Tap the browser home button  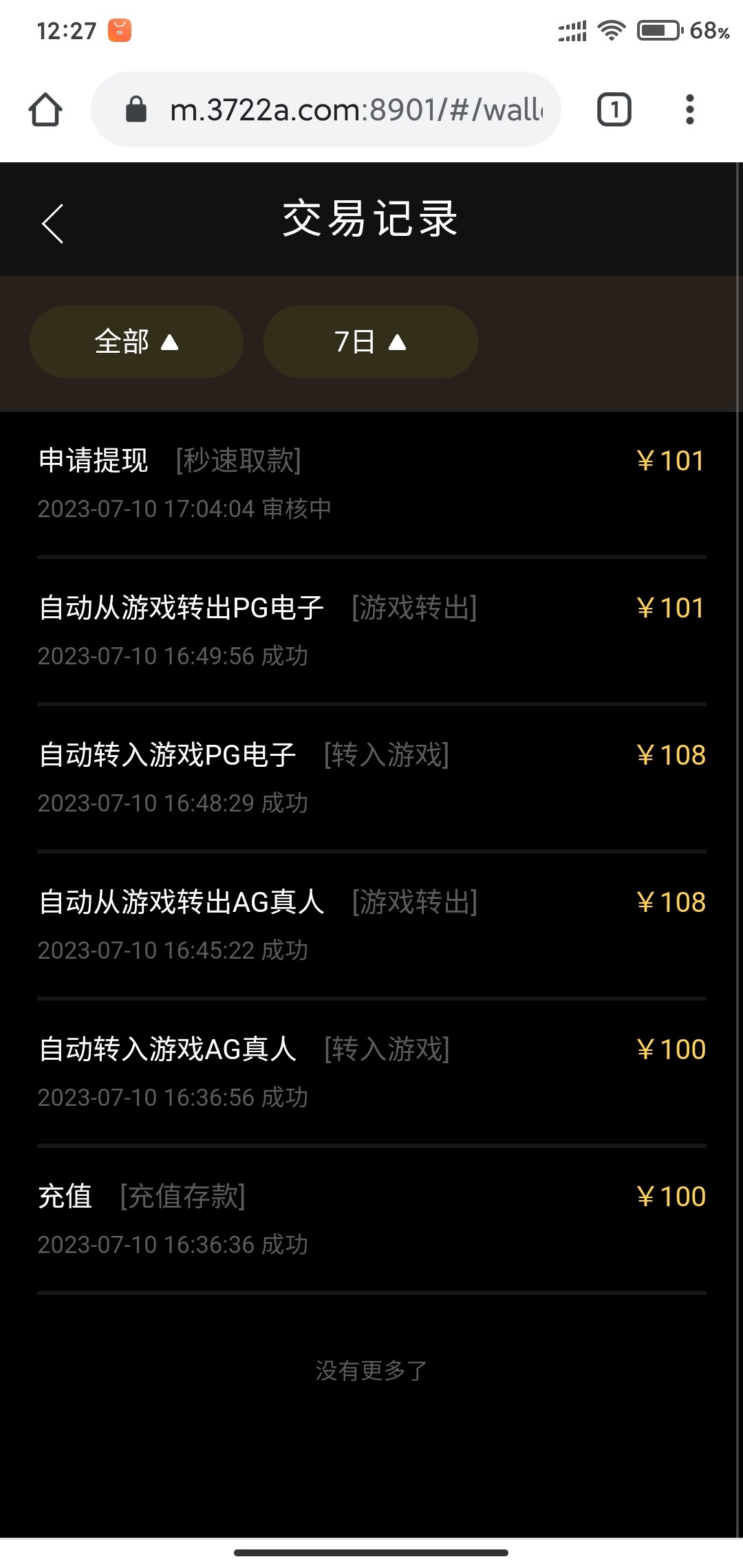click(x=45, y=110)
